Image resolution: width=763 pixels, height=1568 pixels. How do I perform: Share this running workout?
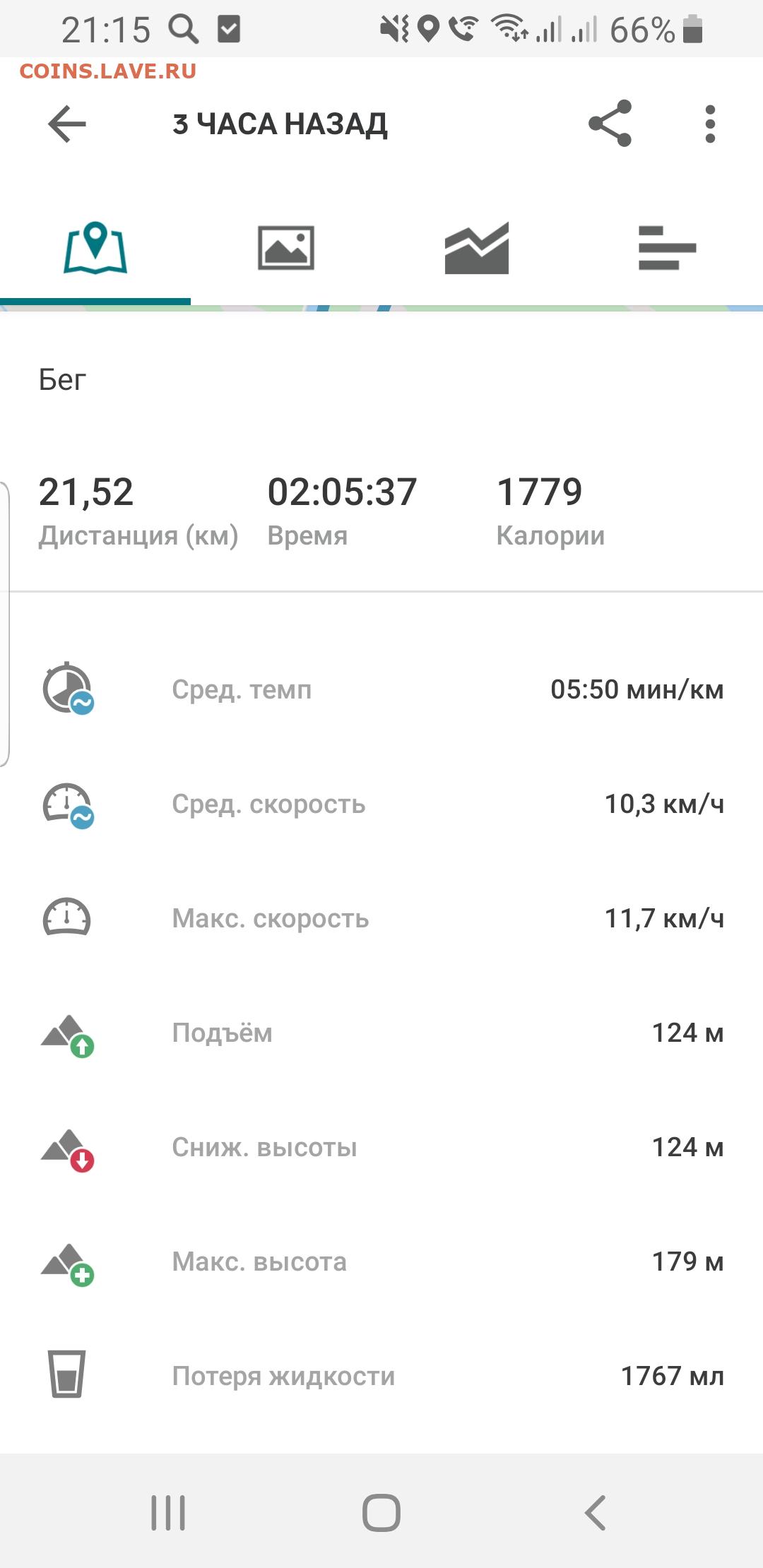(610, 124)
